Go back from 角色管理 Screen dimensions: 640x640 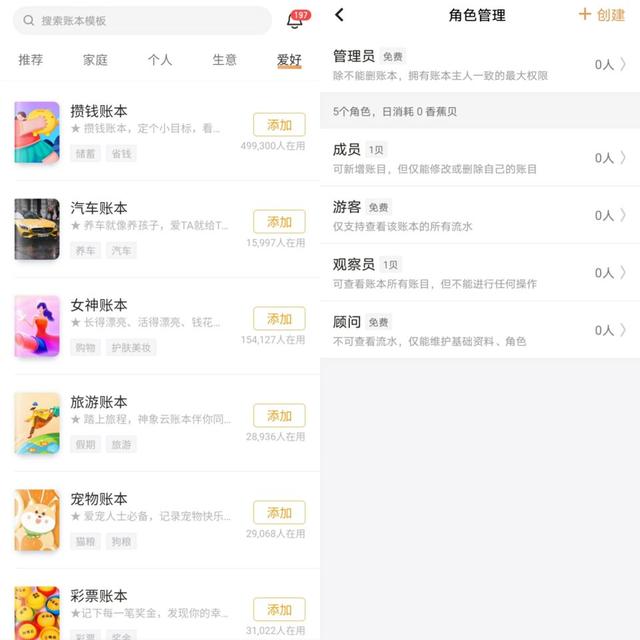340,15
